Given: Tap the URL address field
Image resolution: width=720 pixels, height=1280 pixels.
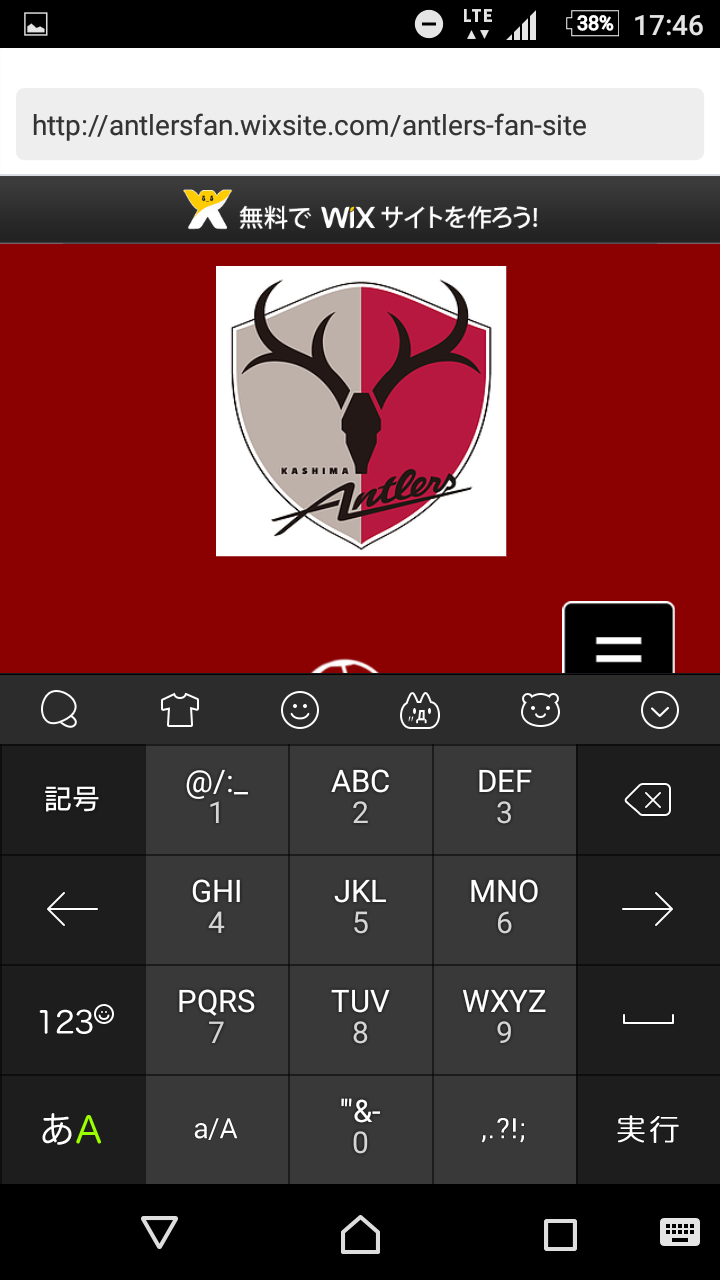Looking at the screenshot, I should [360, 125].
